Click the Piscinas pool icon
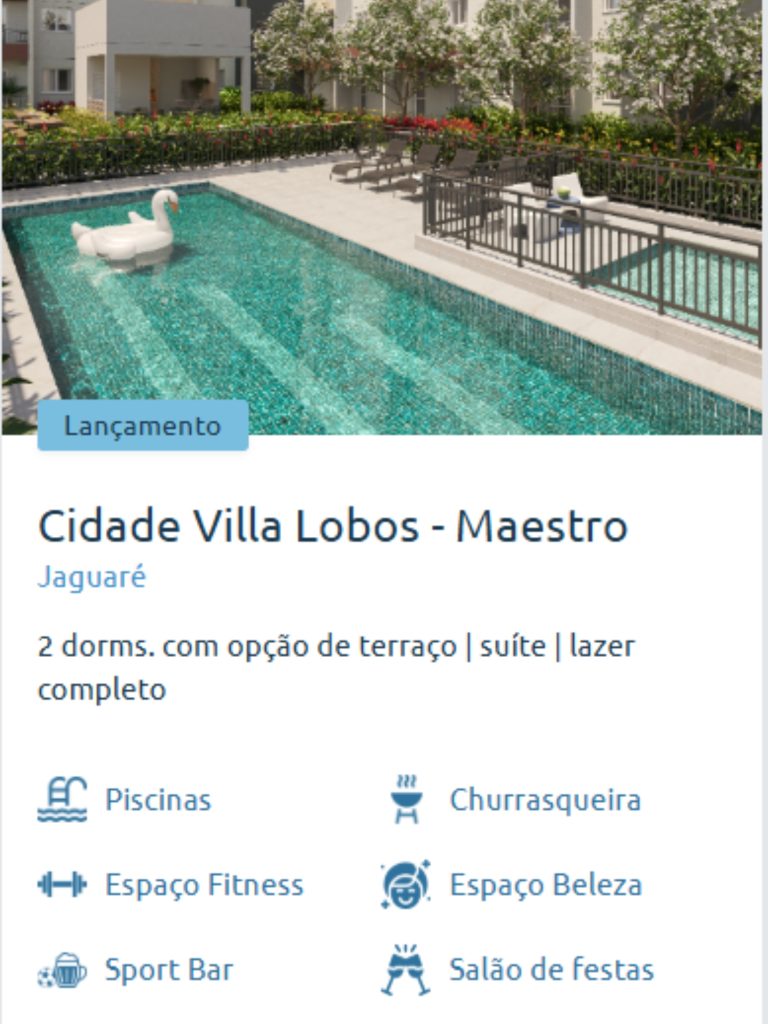768x1024 pixels. [63, 799]
